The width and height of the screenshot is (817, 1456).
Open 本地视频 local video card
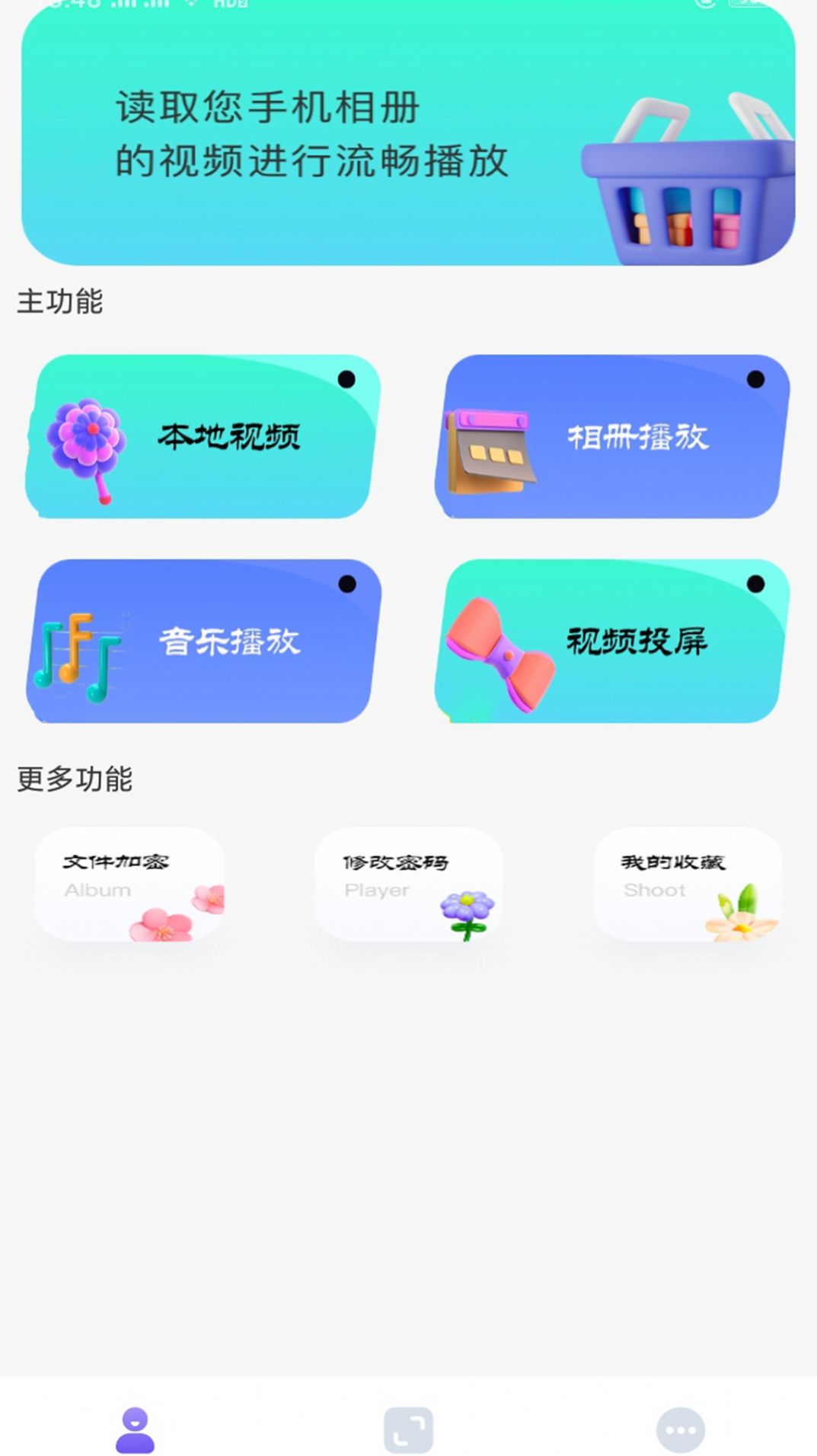pos(202,437)
